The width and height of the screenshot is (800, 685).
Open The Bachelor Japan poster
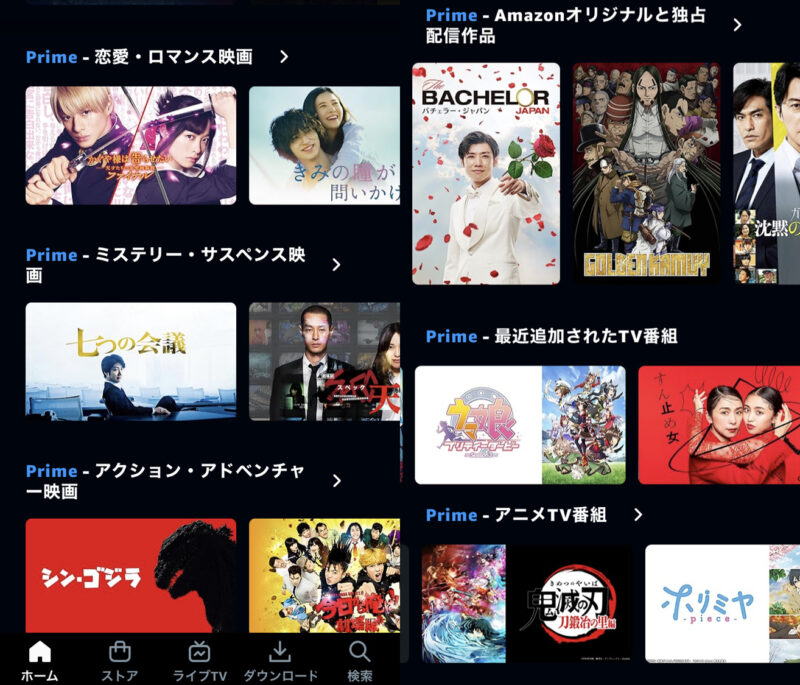tap(486, 173)
